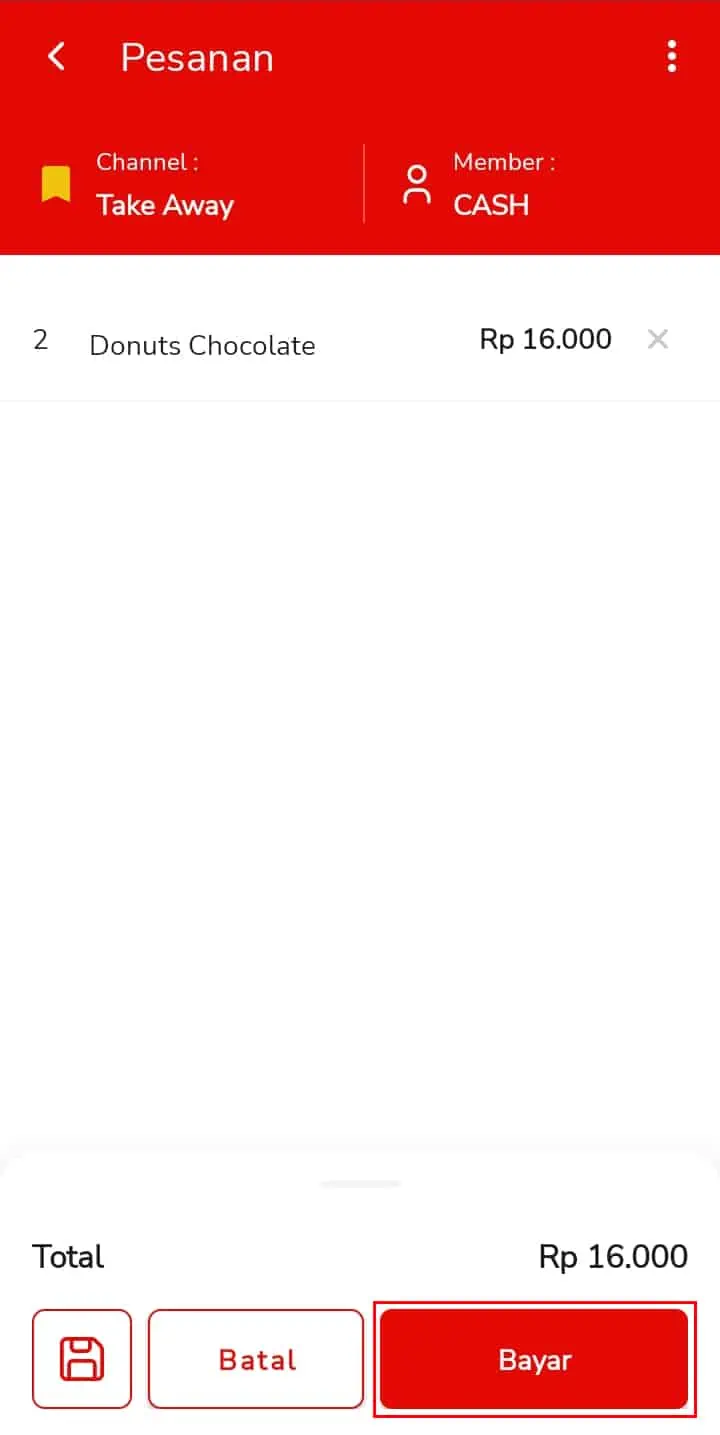Remove Donuts Chocolate from the order
Viewport: 720px width, 1435px height.
(x=657, y=340)
